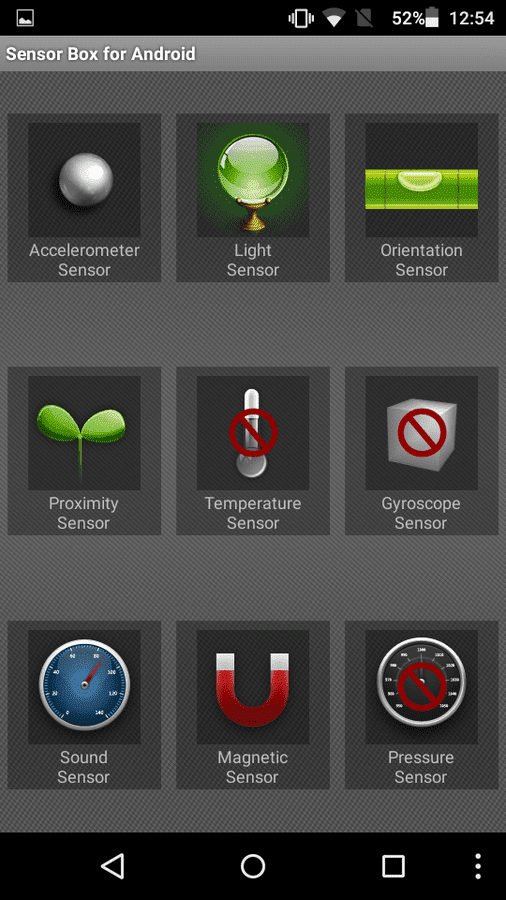Viewport: 506px width, 900px height.
Task: Tap the Gyroscope Sensor tile
Action: pyautogui.click(x=422, y=451)
